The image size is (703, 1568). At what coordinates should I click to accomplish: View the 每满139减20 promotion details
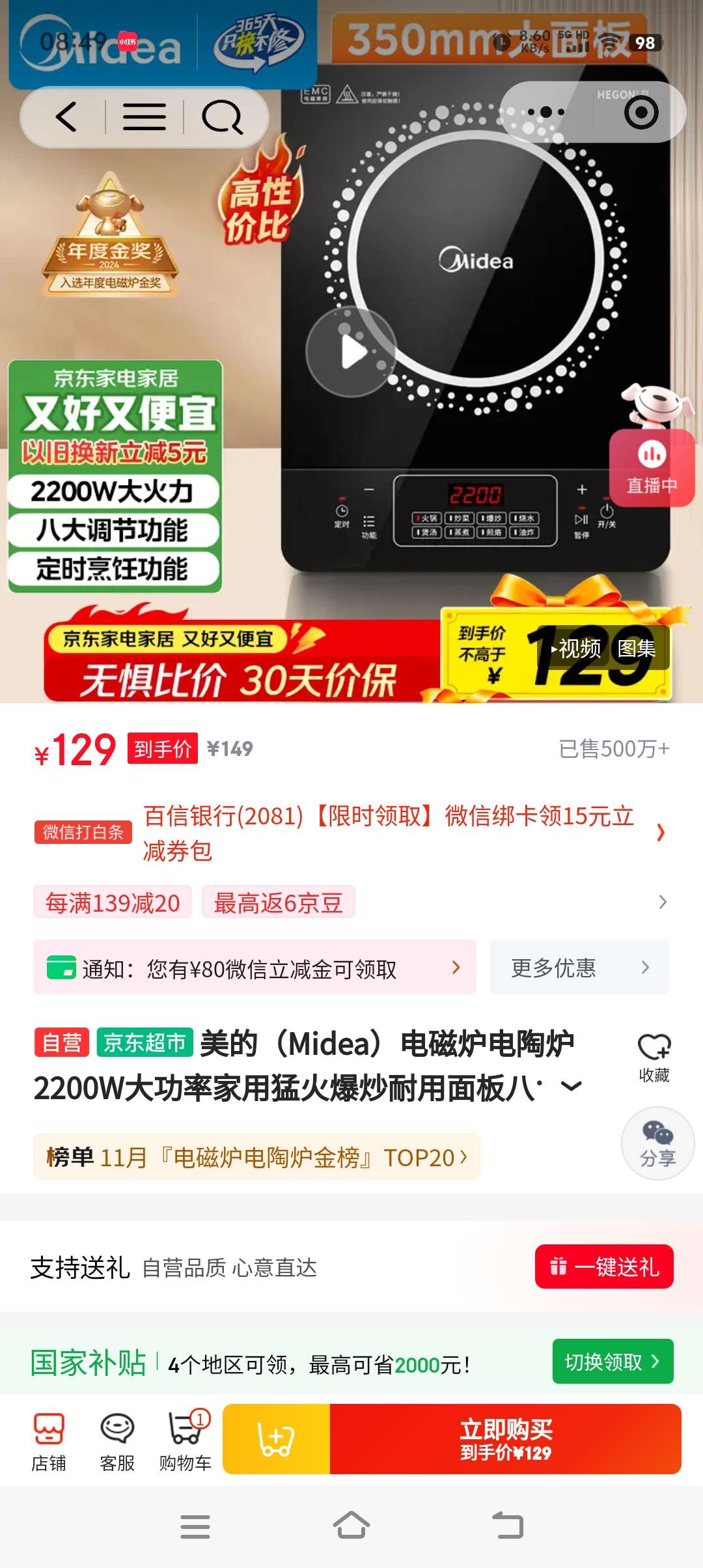(x=113, y=903)
